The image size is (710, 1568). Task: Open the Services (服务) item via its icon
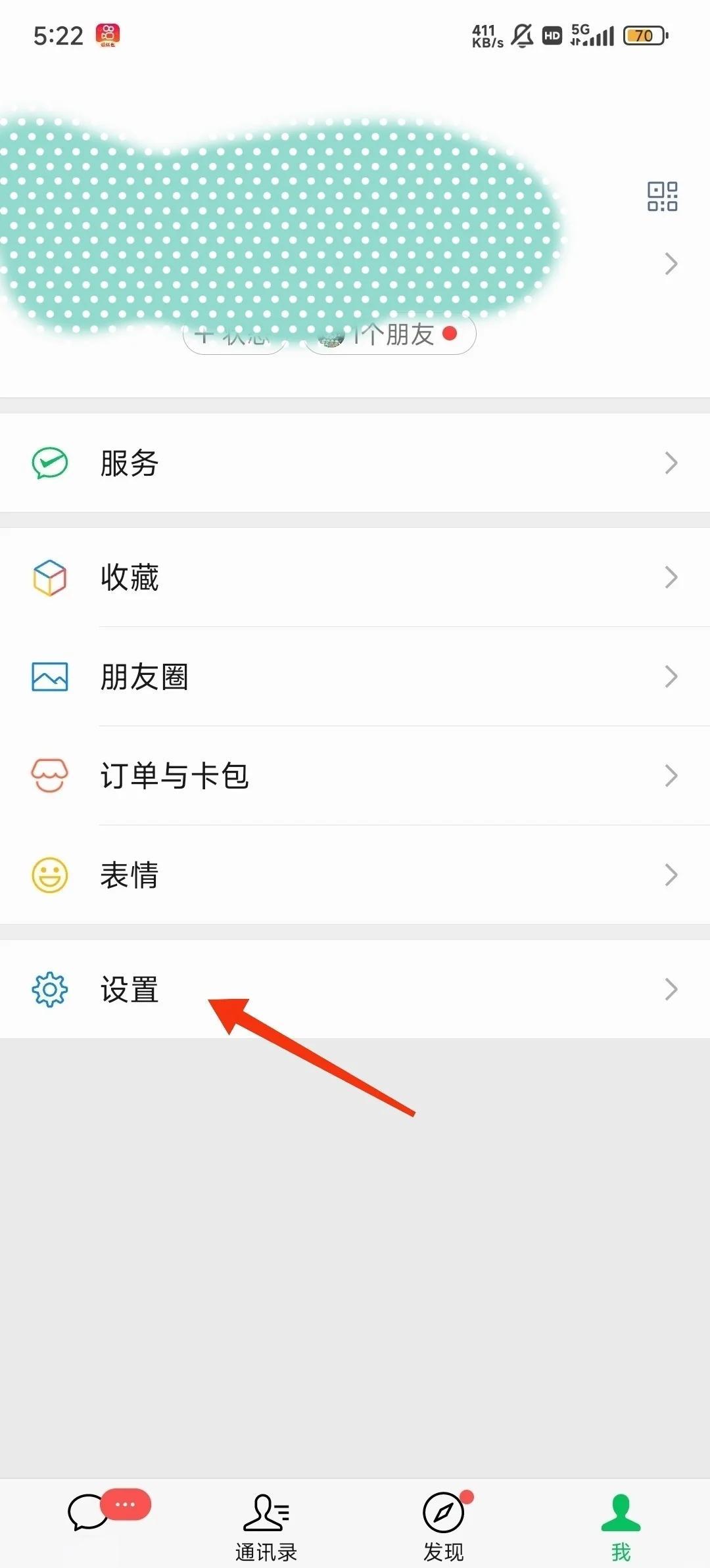pyautogui.click(x=49, y=462)
